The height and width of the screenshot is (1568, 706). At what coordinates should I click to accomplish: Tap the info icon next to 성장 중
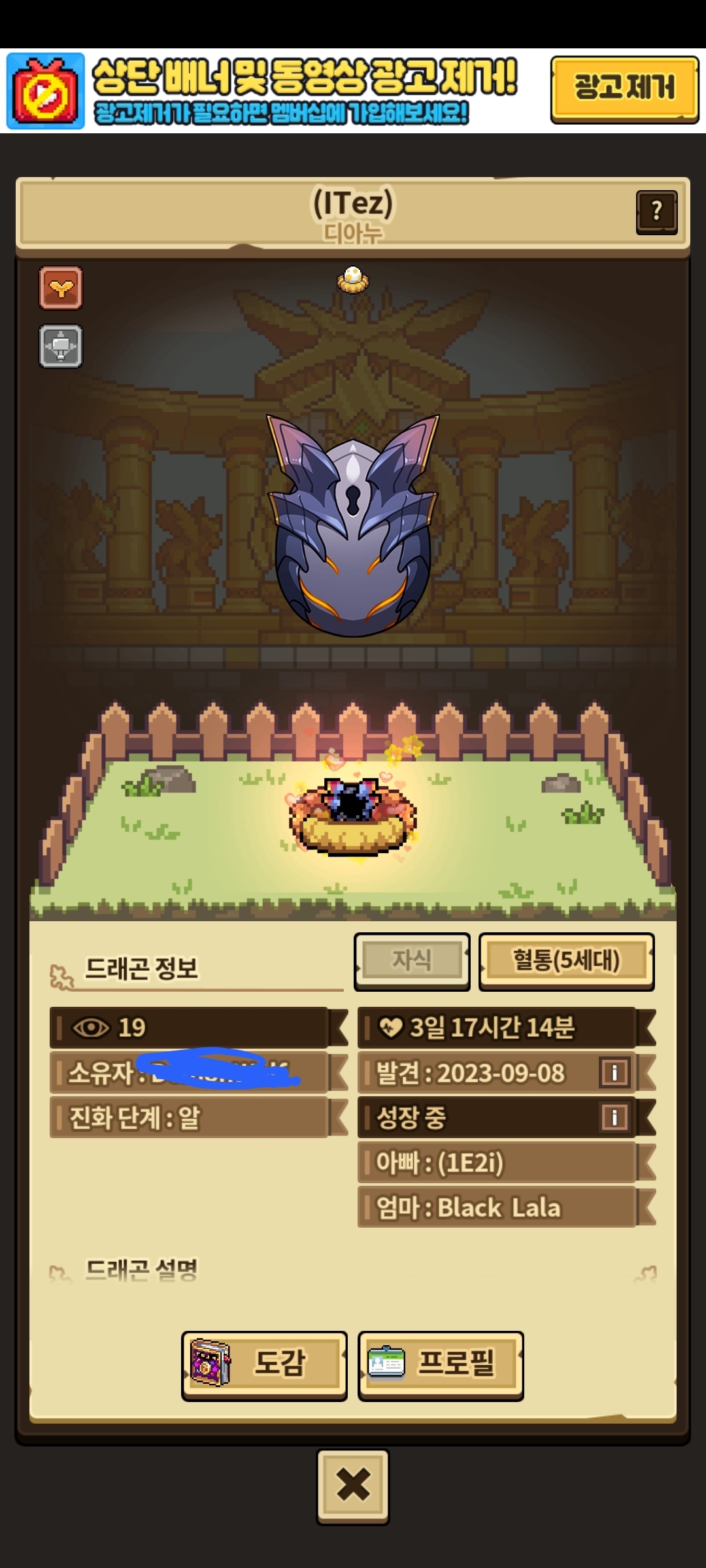614,1117
